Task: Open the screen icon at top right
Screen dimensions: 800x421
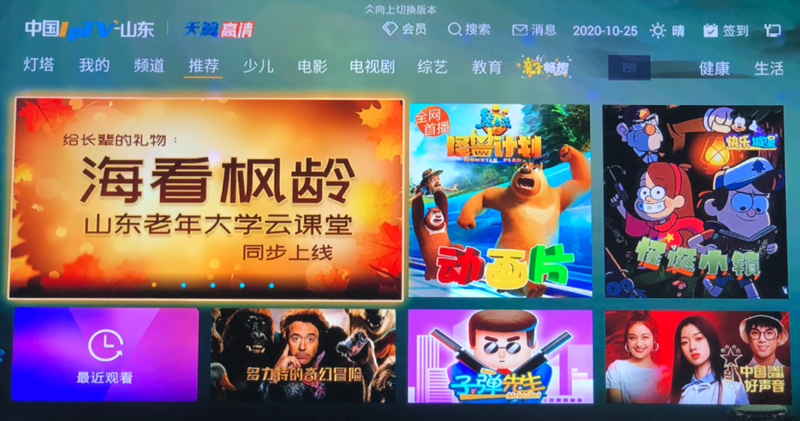Action: (772, 31)
